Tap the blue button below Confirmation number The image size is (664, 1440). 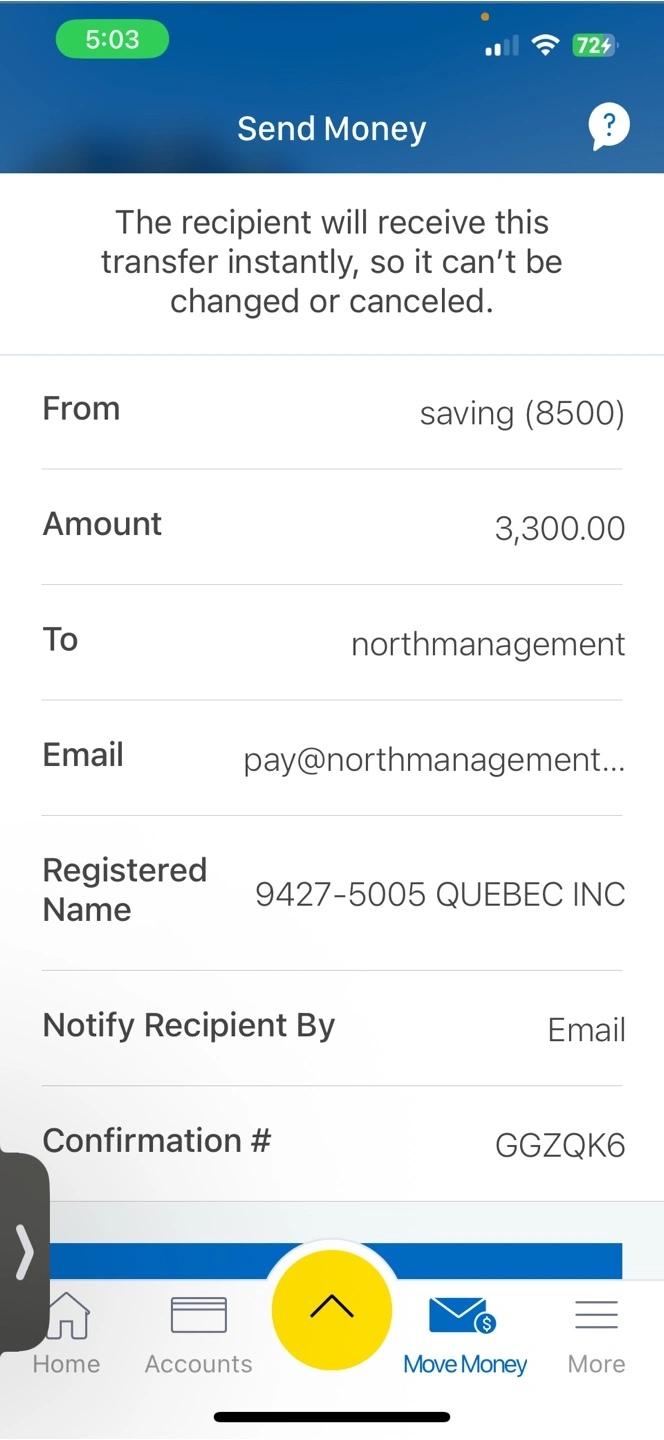336,1261
